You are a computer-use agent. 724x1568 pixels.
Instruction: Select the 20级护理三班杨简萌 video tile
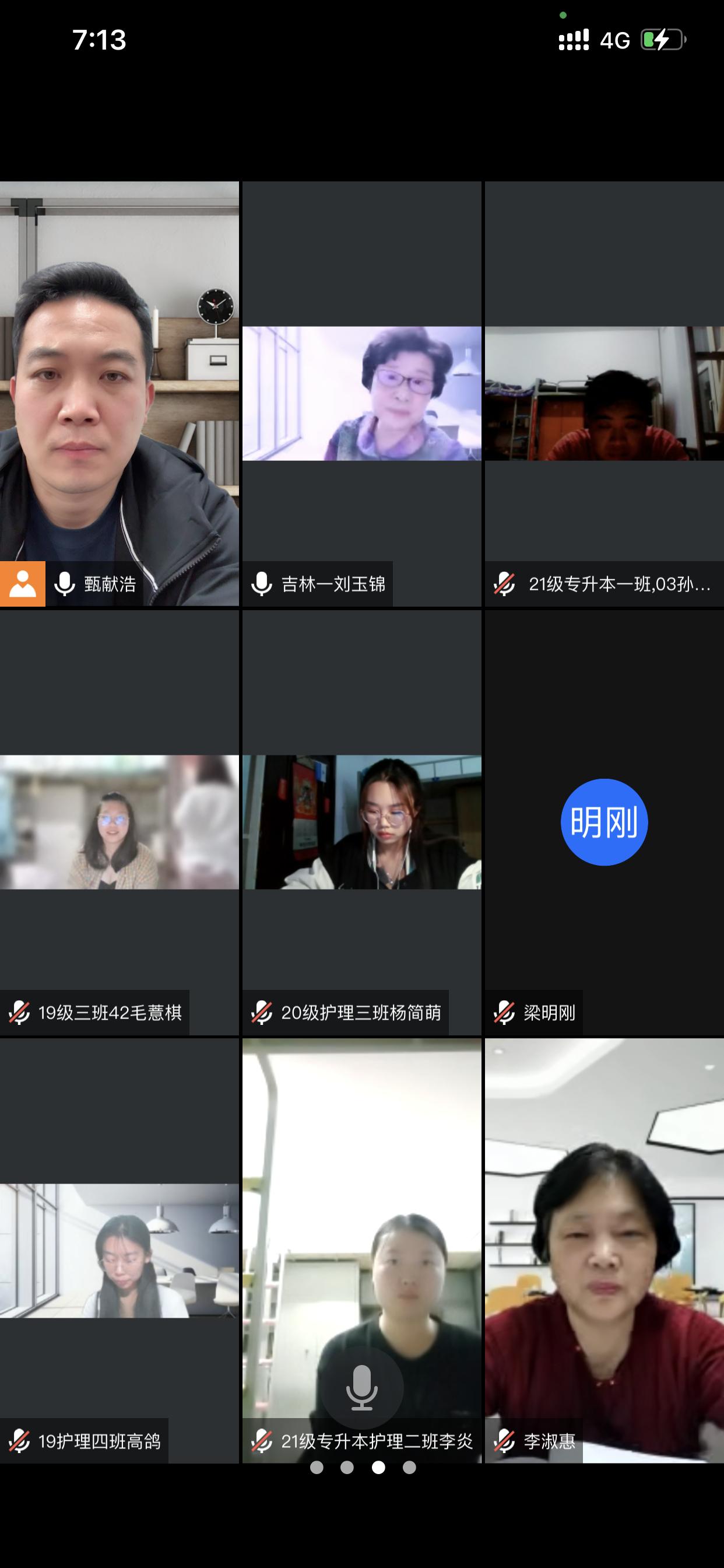coord(361,822)
